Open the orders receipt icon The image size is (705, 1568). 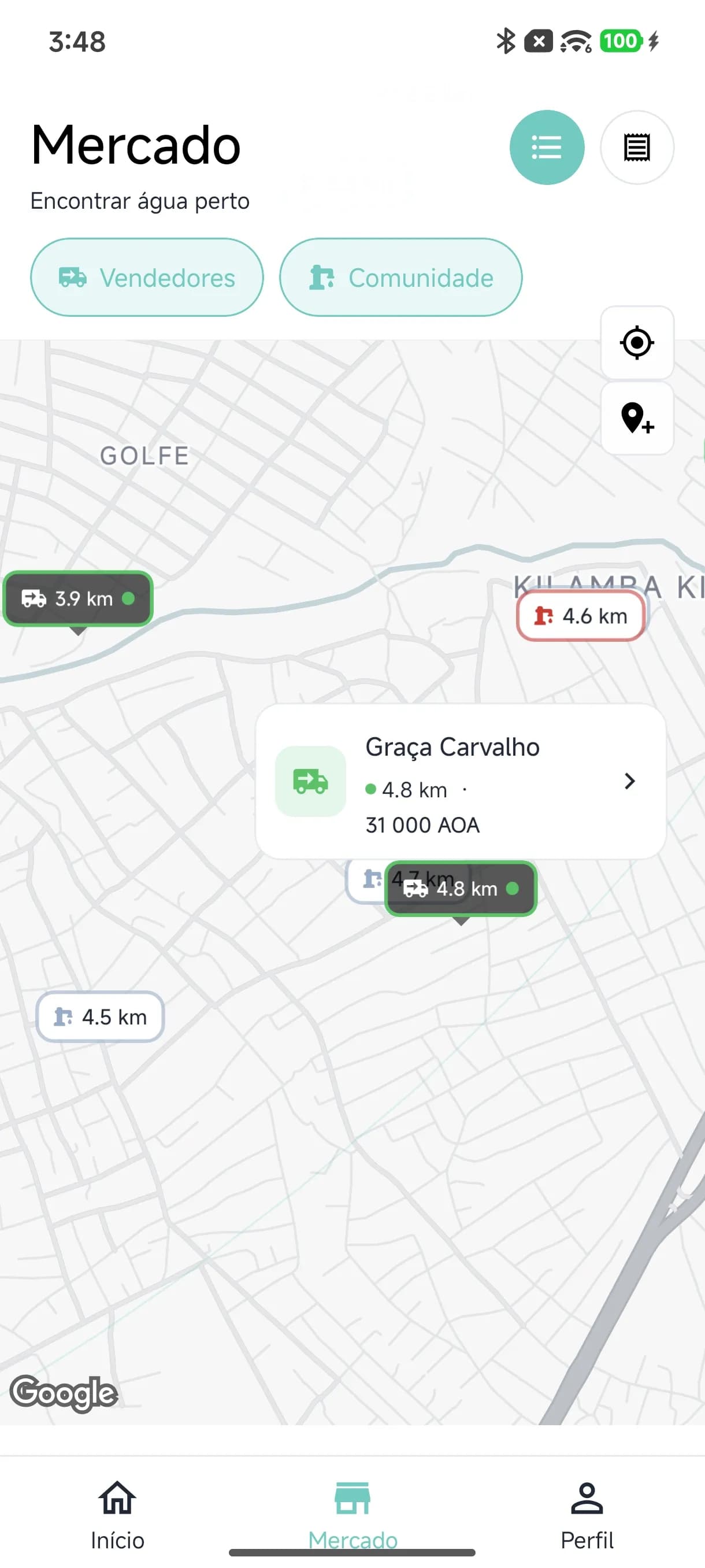(x=636, y=147)
